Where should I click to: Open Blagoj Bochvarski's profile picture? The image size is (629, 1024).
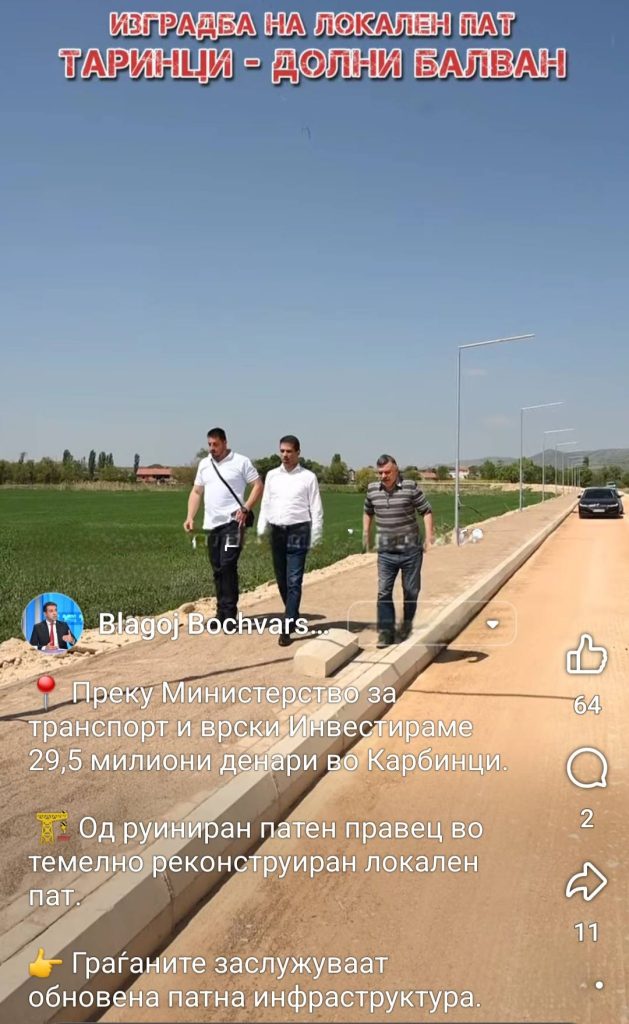click(52, 623)
